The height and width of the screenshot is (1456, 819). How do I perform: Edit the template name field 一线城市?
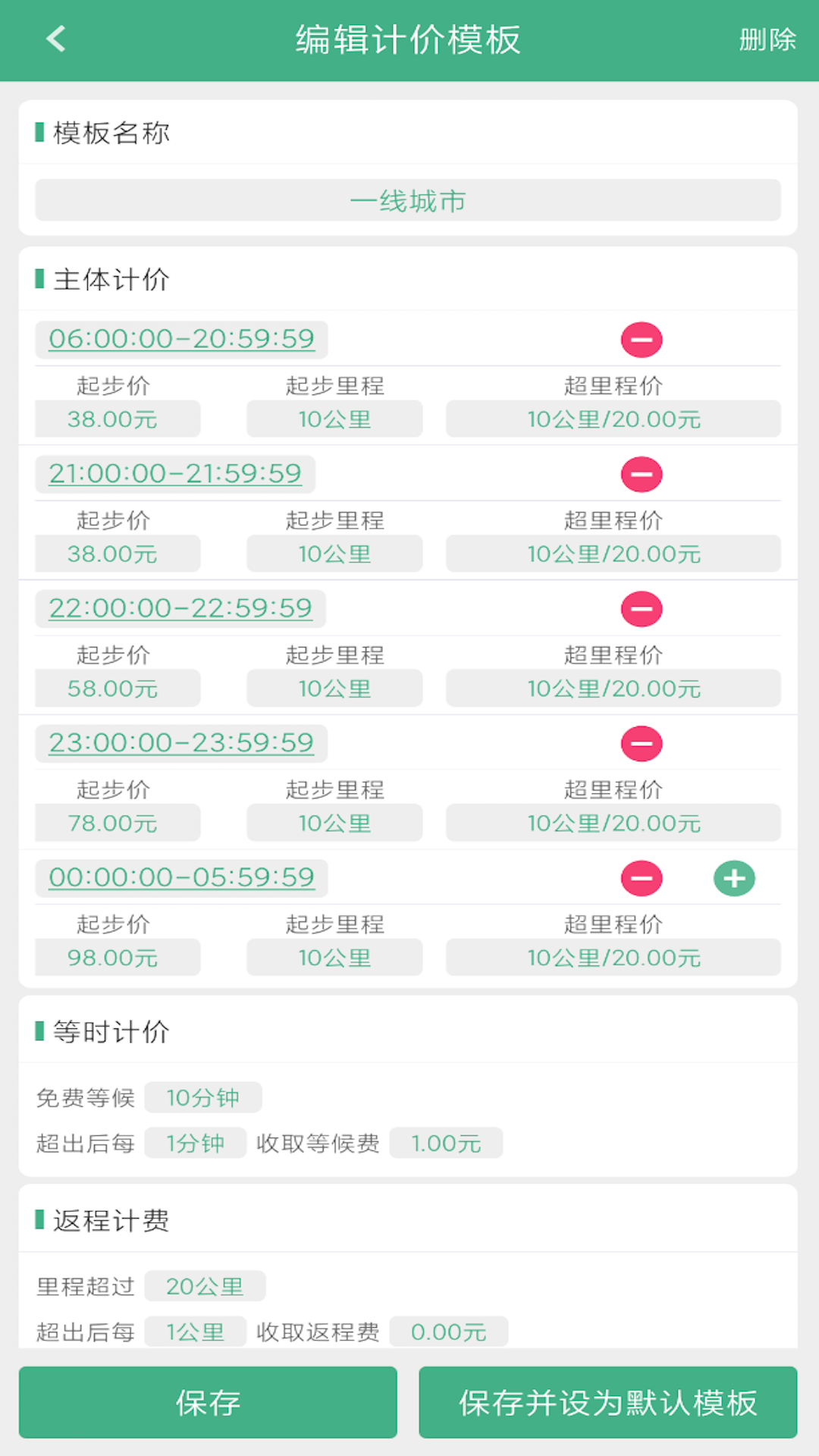408,201
